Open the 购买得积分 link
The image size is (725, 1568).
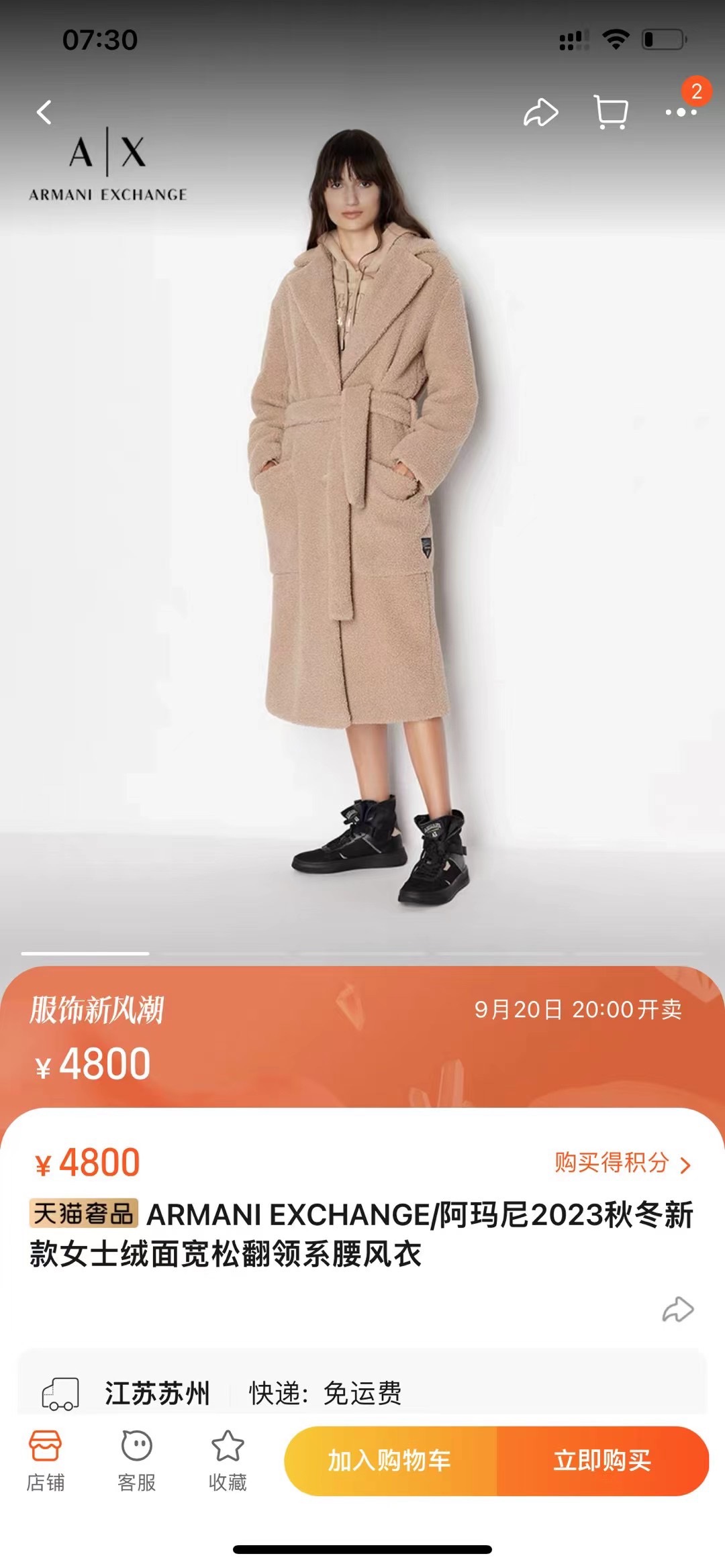click(622, 1163)
